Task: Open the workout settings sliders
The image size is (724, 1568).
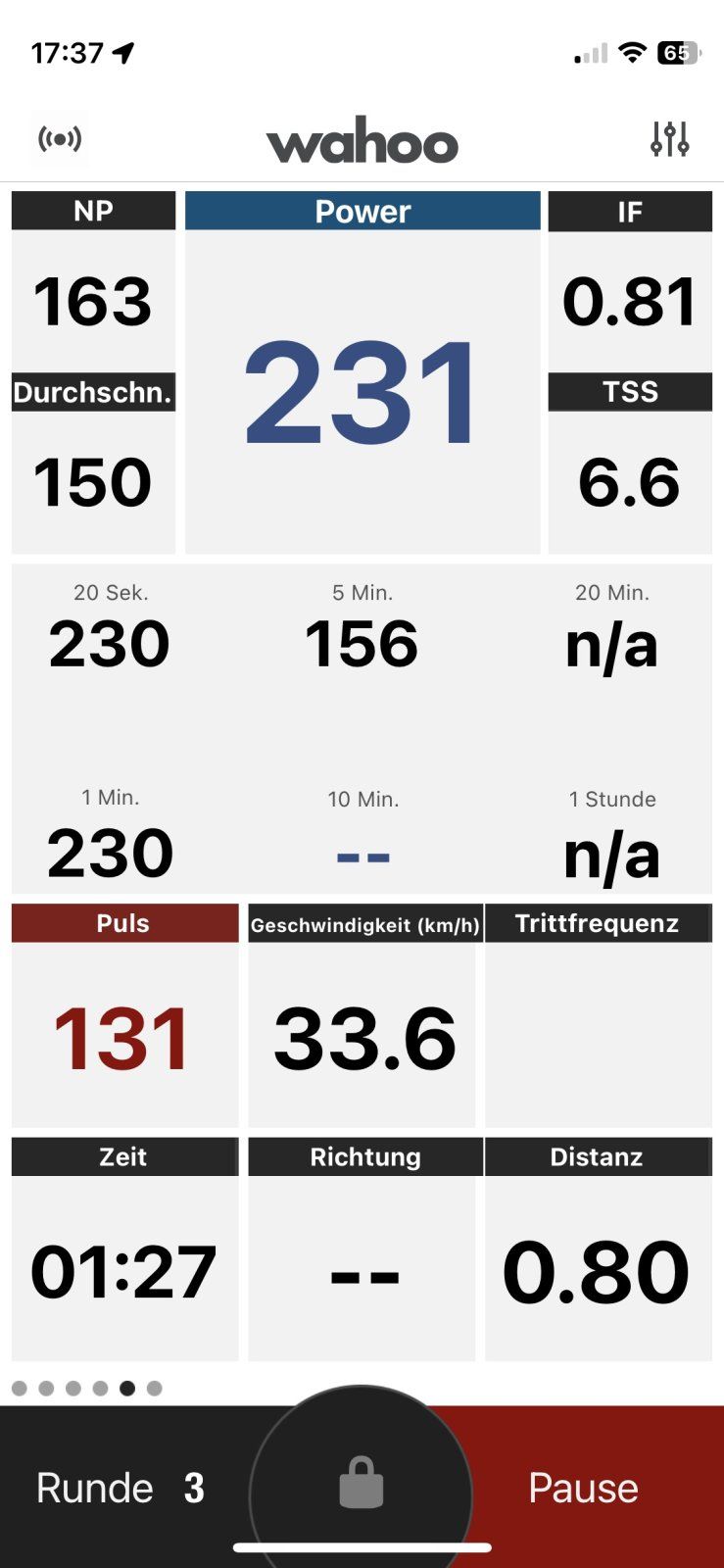Action: point(670,139)
